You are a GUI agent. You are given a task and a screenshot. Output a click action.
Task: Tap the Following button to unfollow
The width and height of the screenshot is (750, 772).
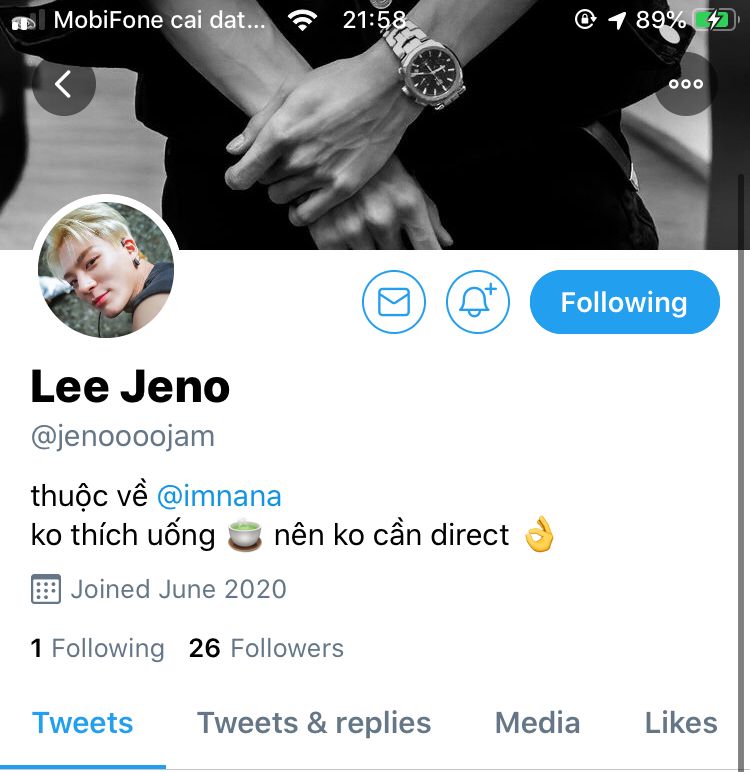[x=624, y=302]
